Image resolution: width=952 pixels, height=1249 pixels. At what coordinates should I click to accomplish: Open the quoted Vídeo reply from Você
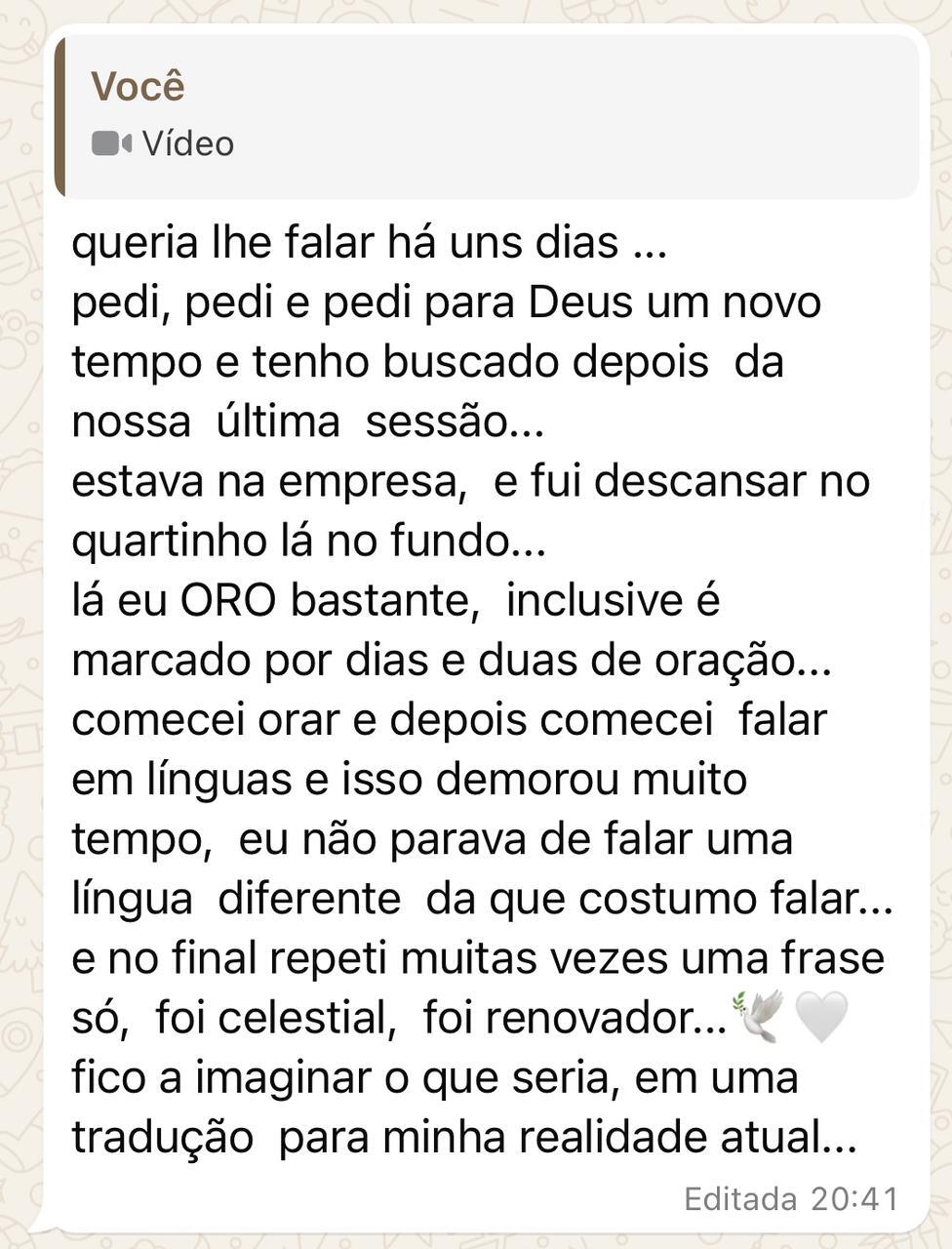coord(488,116)
